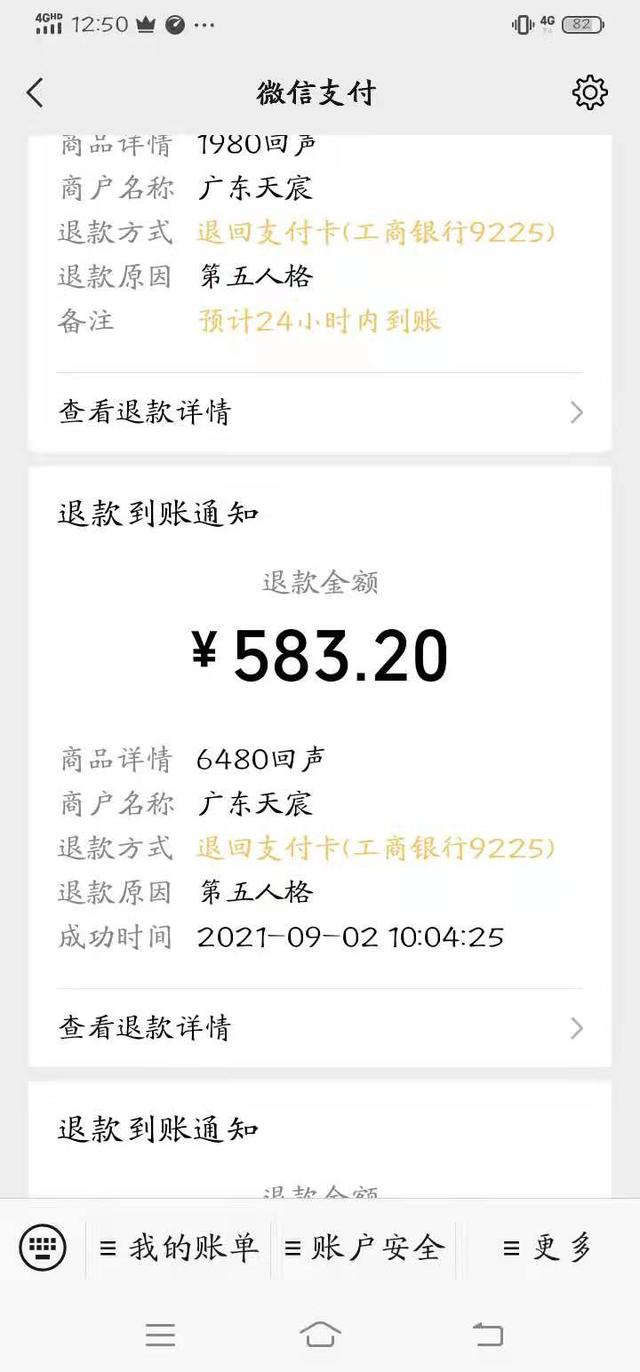Expand the 更多 menu
This screenshot has width=640, height=1372.
[x=548, y=1247]
